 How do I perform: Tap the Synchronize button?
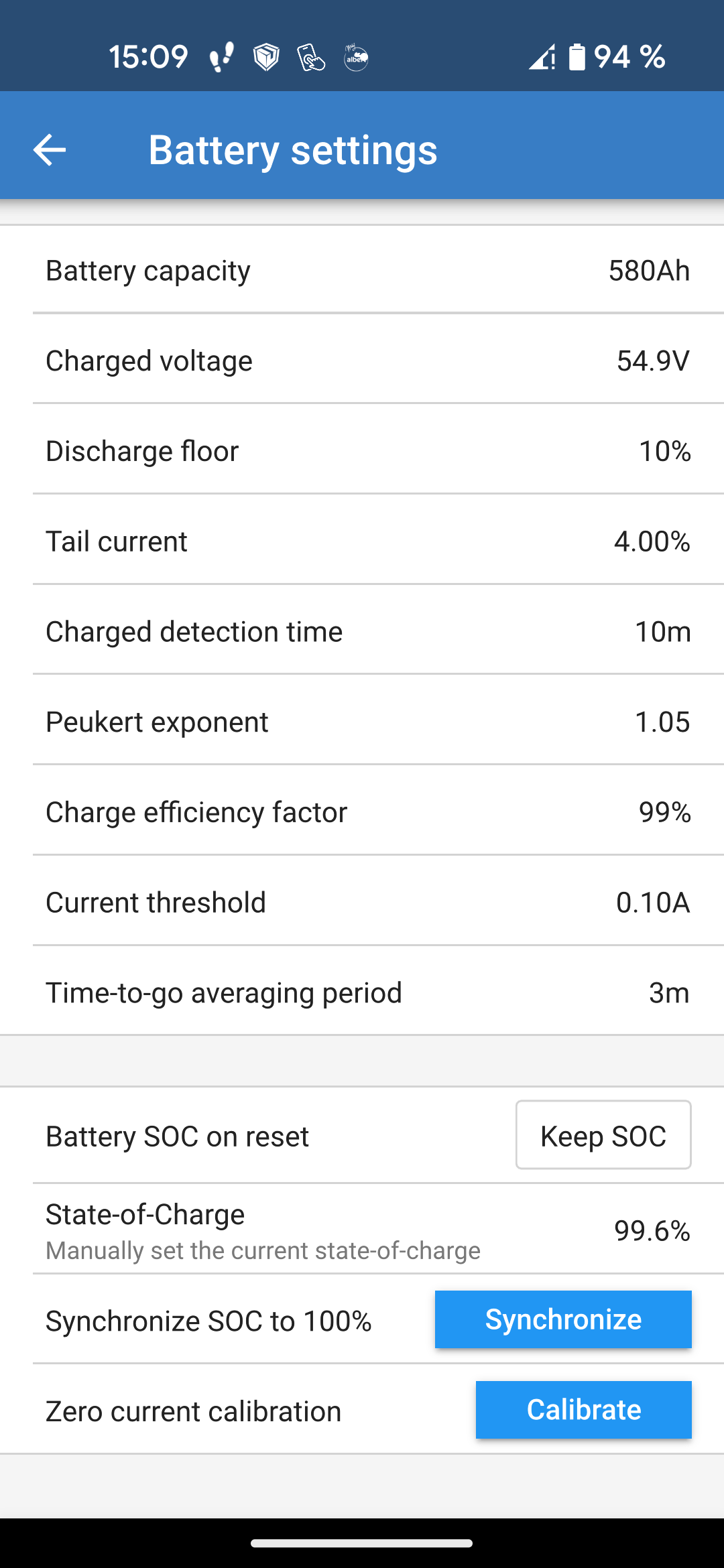coord(563,1319)
